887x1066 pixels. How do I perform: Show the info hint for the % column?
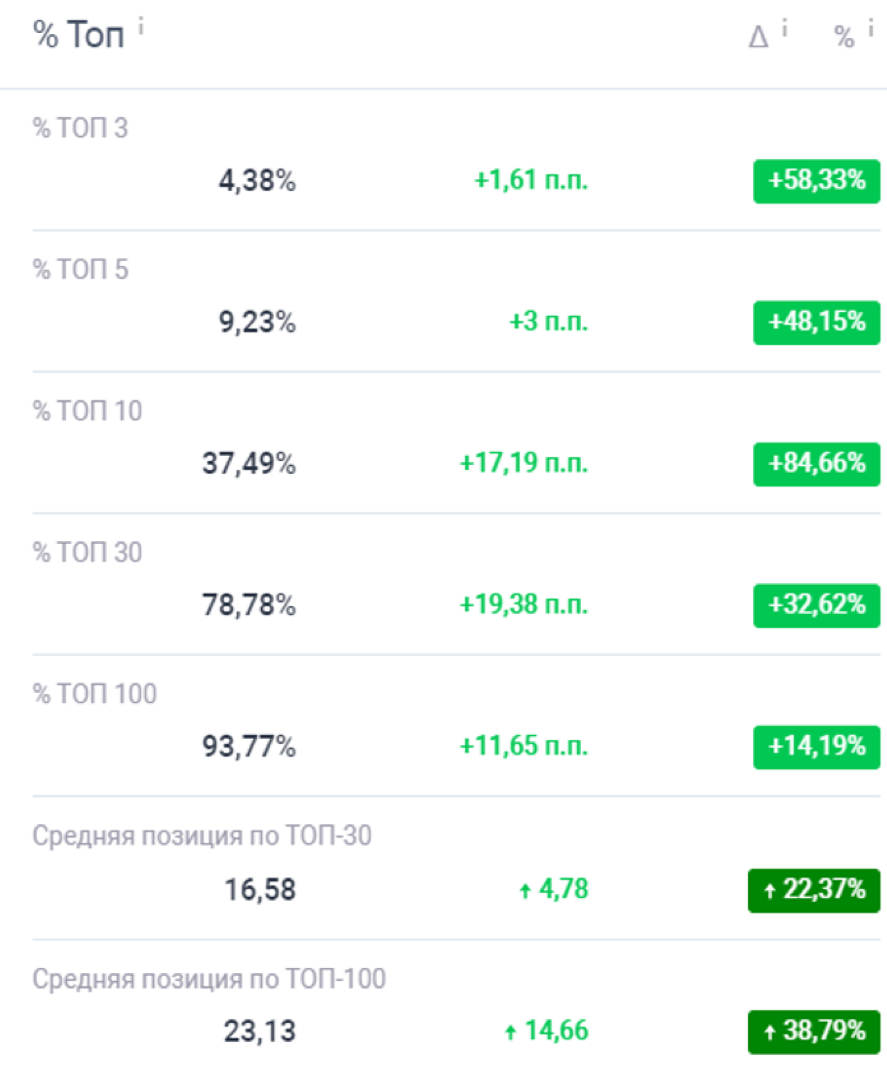point(870,29)
